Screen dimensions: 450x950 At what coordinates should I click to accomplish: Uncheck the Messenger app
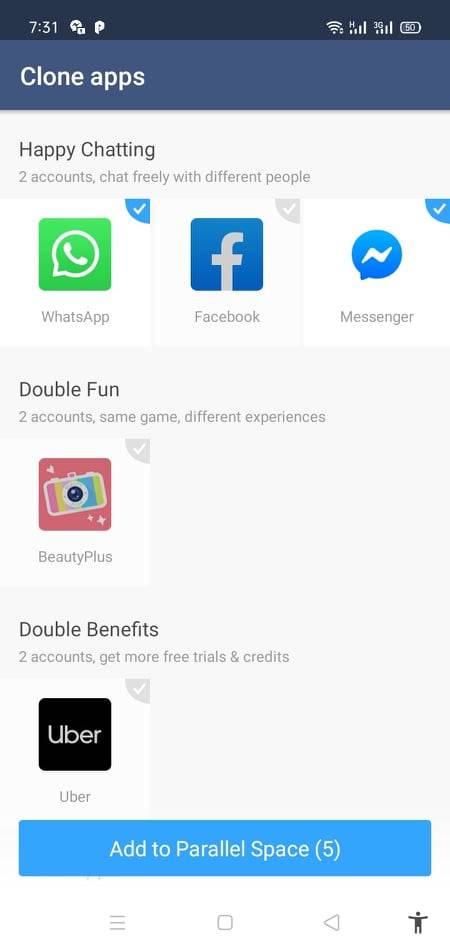point(377,272)
